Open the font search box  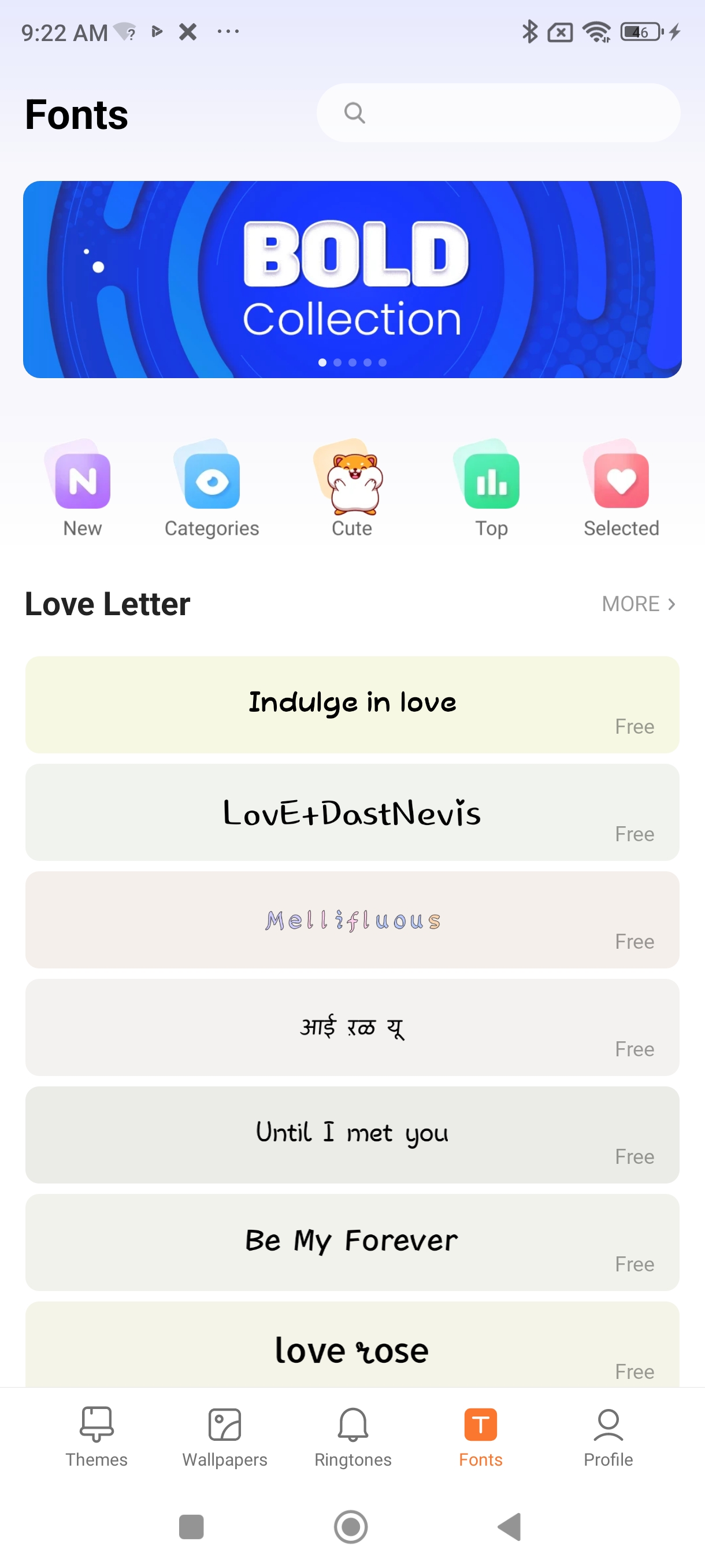pyautogui.click(x=498, y=113)
